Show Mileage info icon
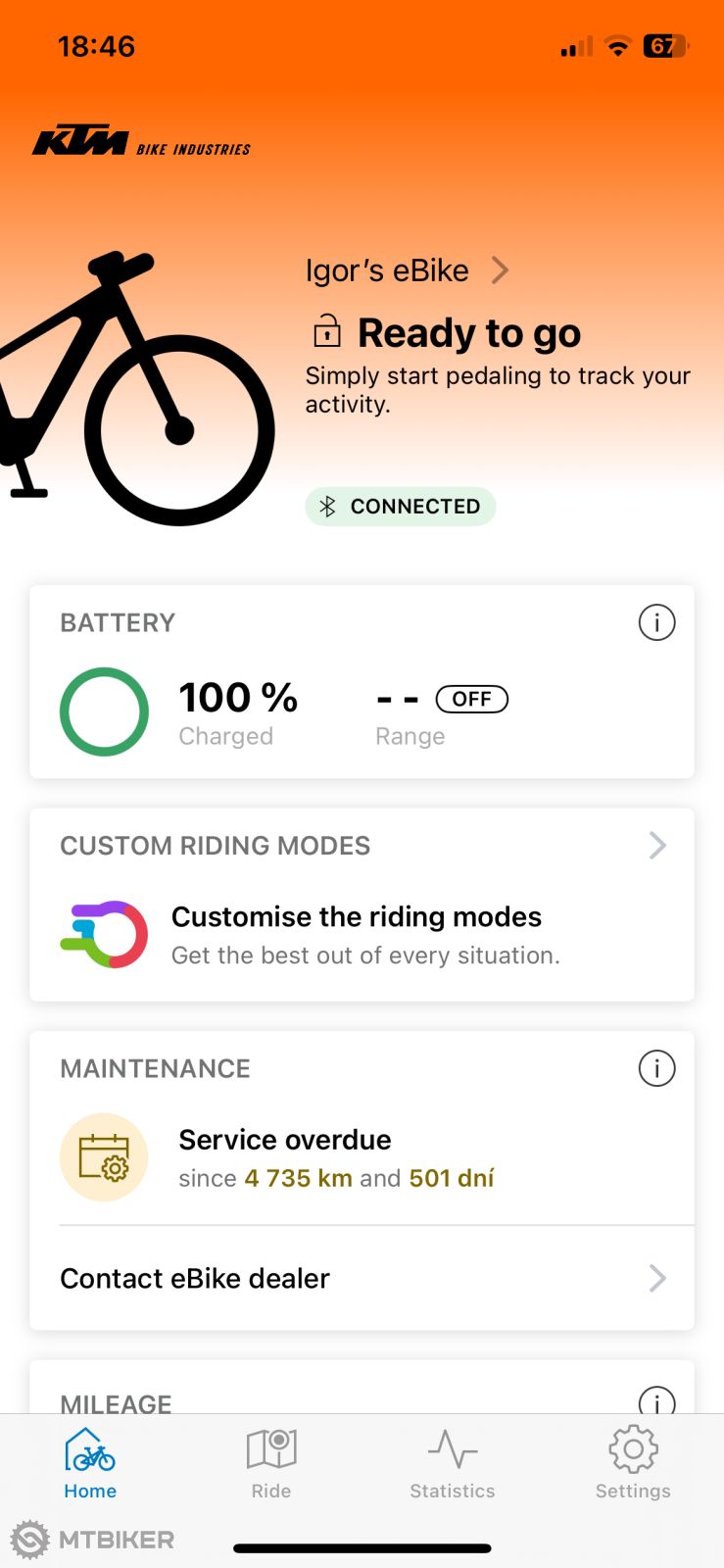This screenshot has width=724, height=1568. 656,1400
